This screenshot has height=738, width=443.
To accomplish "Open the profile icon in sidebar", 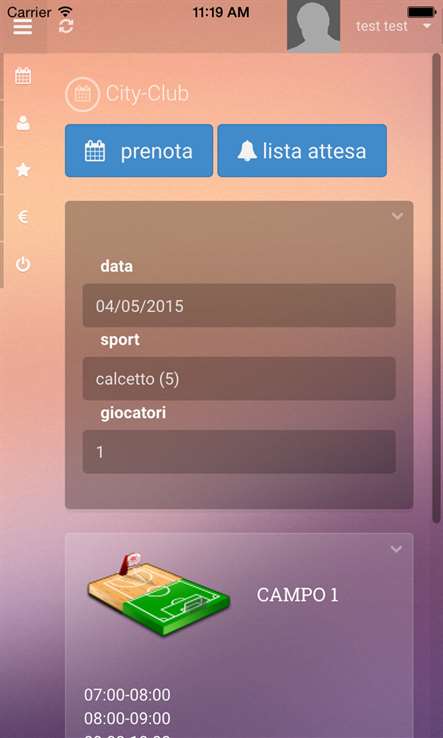I will coord(23,123).
